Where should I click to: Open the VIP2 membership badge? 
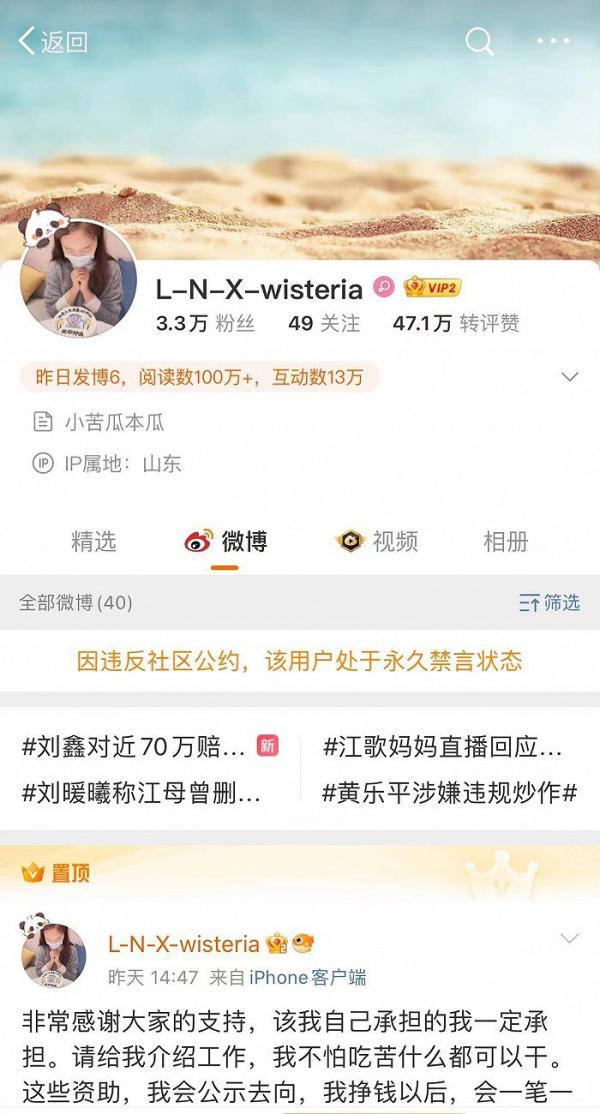432,288
